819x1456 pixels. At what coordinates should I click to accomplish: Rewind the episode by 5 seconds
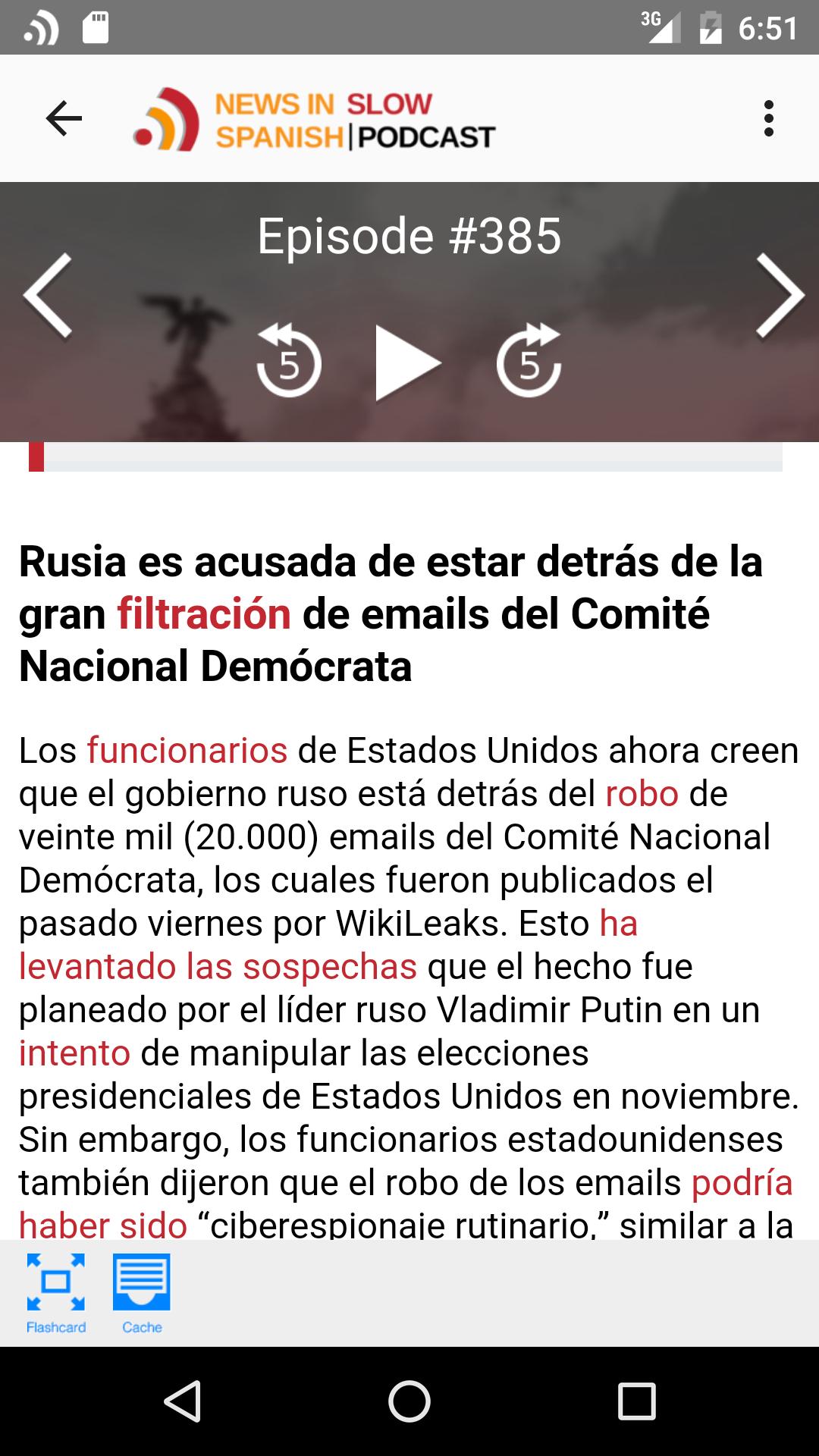(288, 362)
